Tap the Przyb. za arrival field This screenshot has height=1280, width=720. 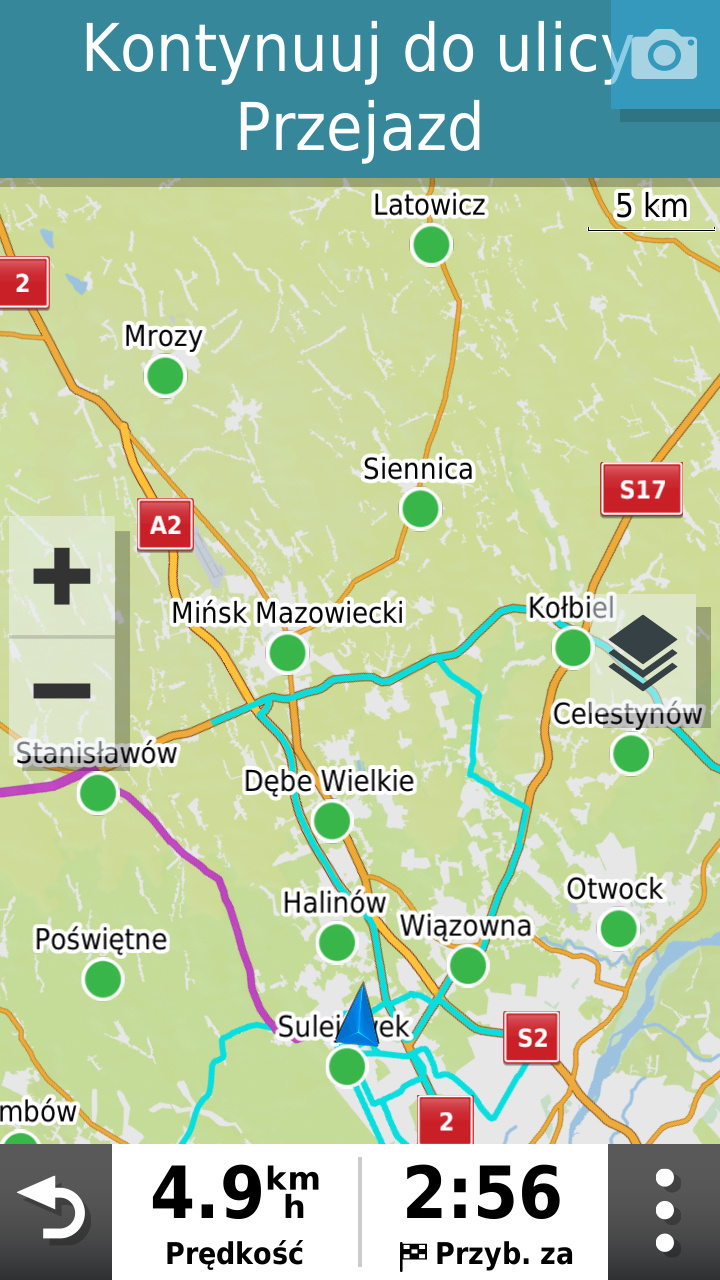pyautogui.click(x=485, y=1212)
